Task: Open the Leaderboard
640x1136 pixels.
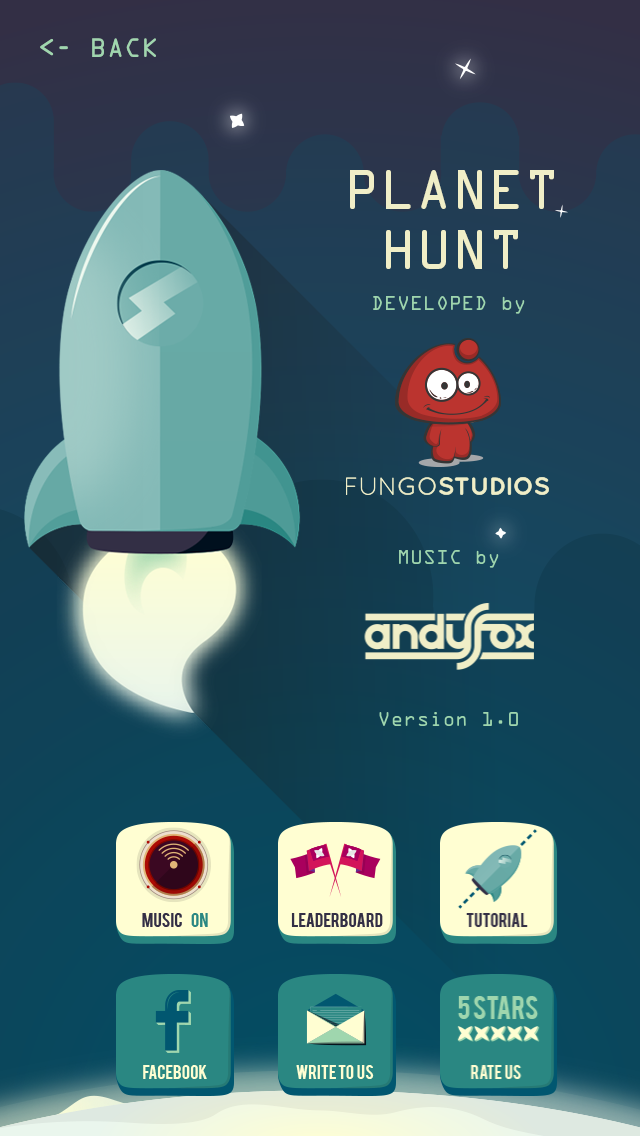Action: click(336, 880)
